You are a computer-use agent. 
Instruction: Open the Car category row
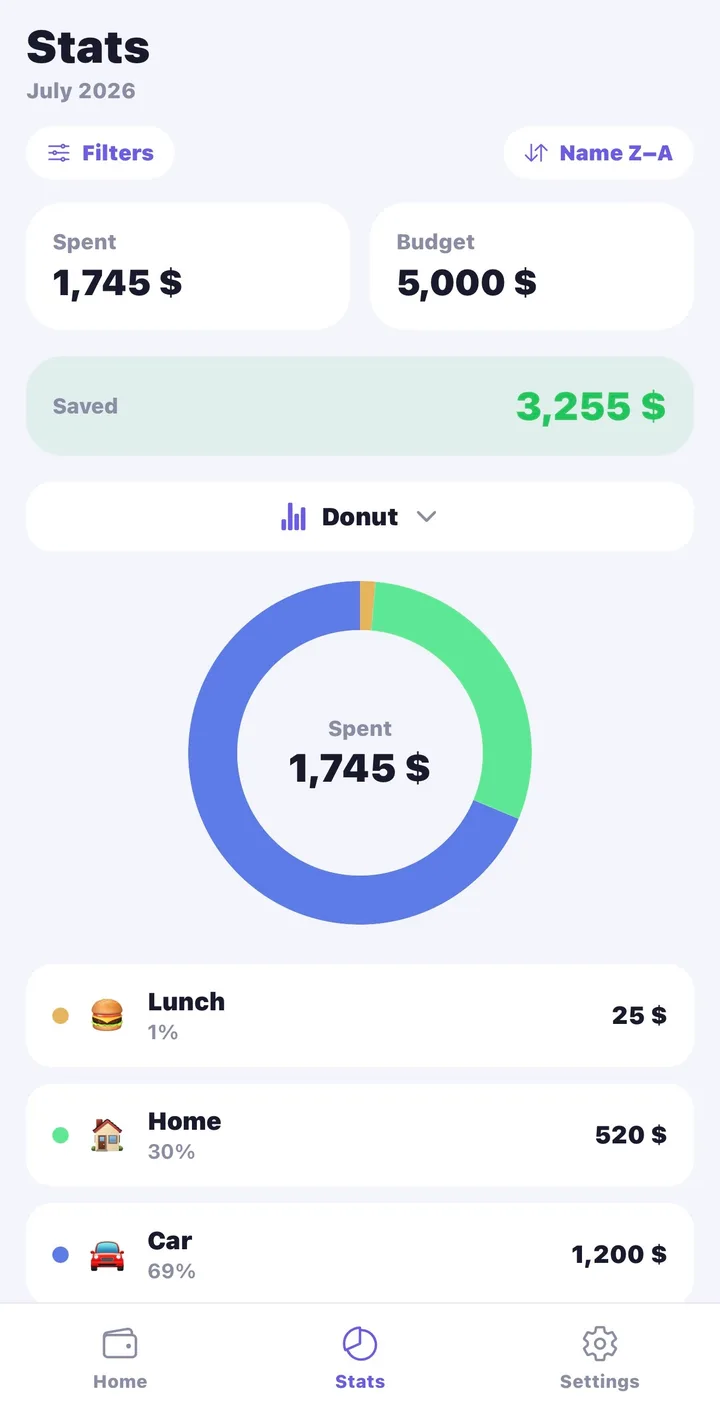coord(360,1254)
